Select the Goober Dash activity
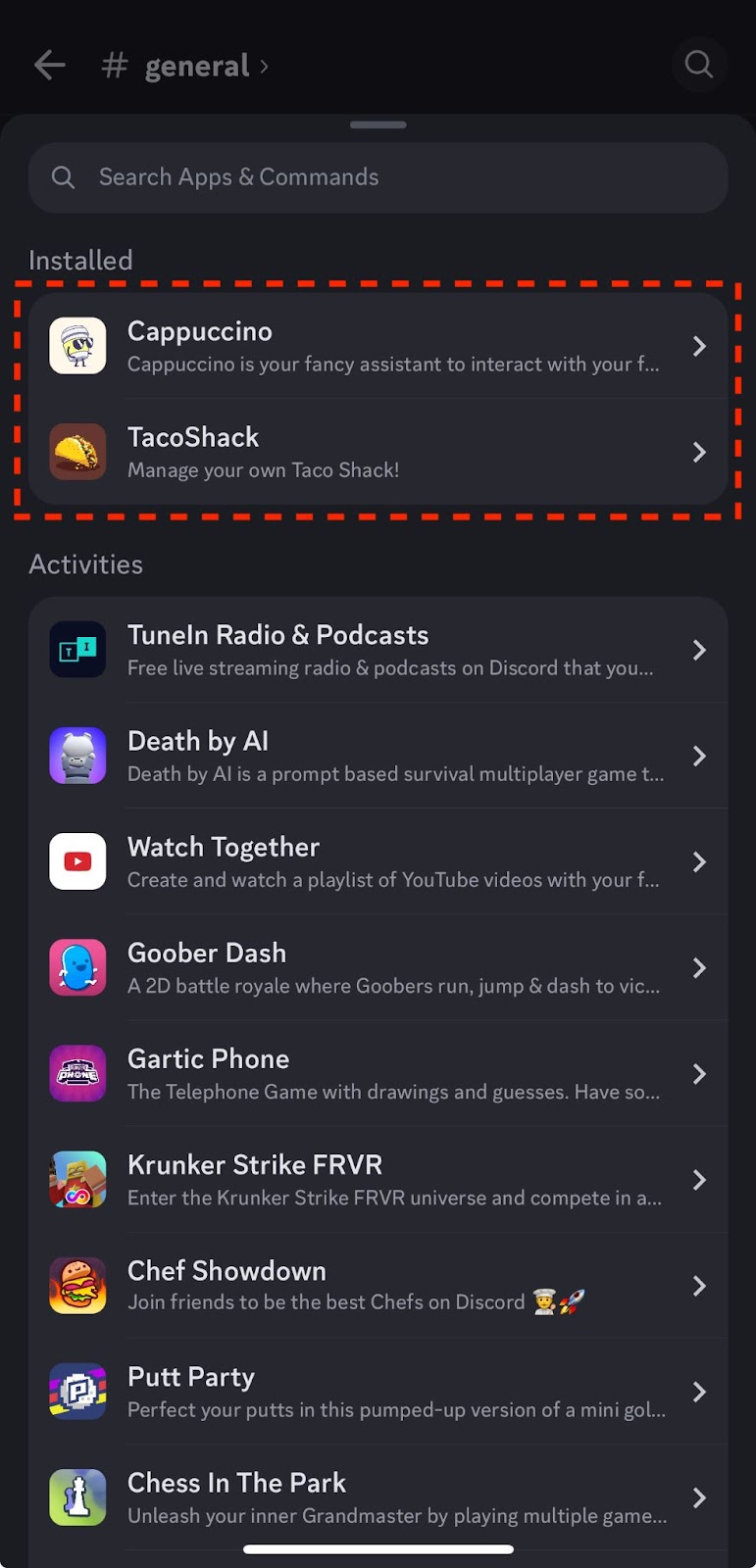The width and height of the screenshot is (756, 1568). [x=378, y=967]
